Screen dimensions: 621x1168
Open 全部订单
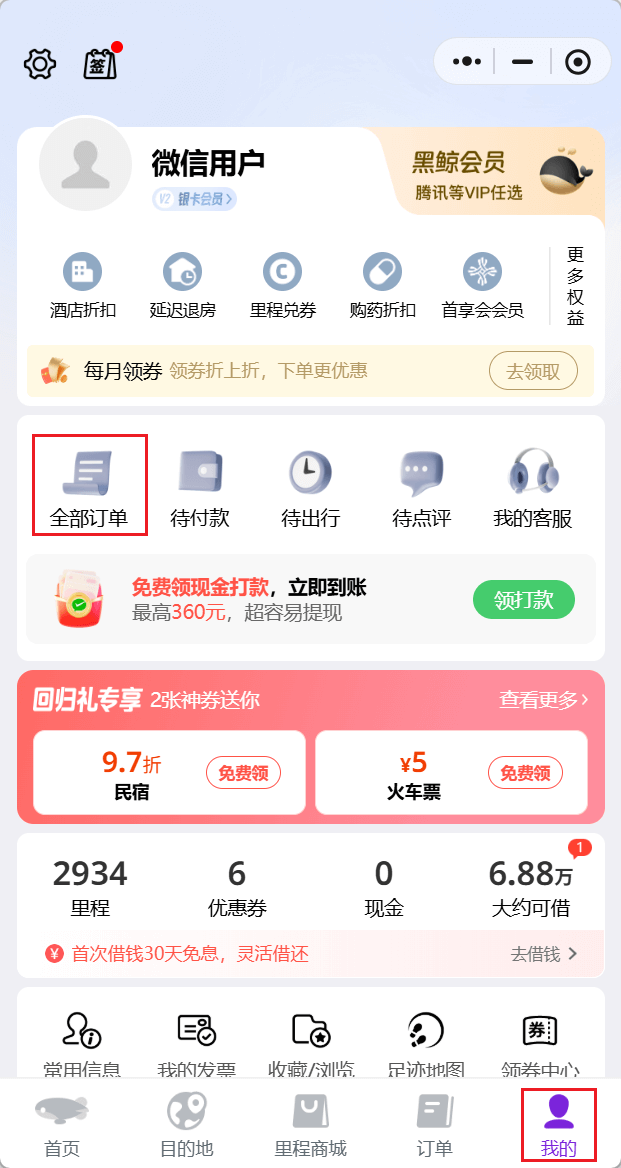tap(89, 485)
